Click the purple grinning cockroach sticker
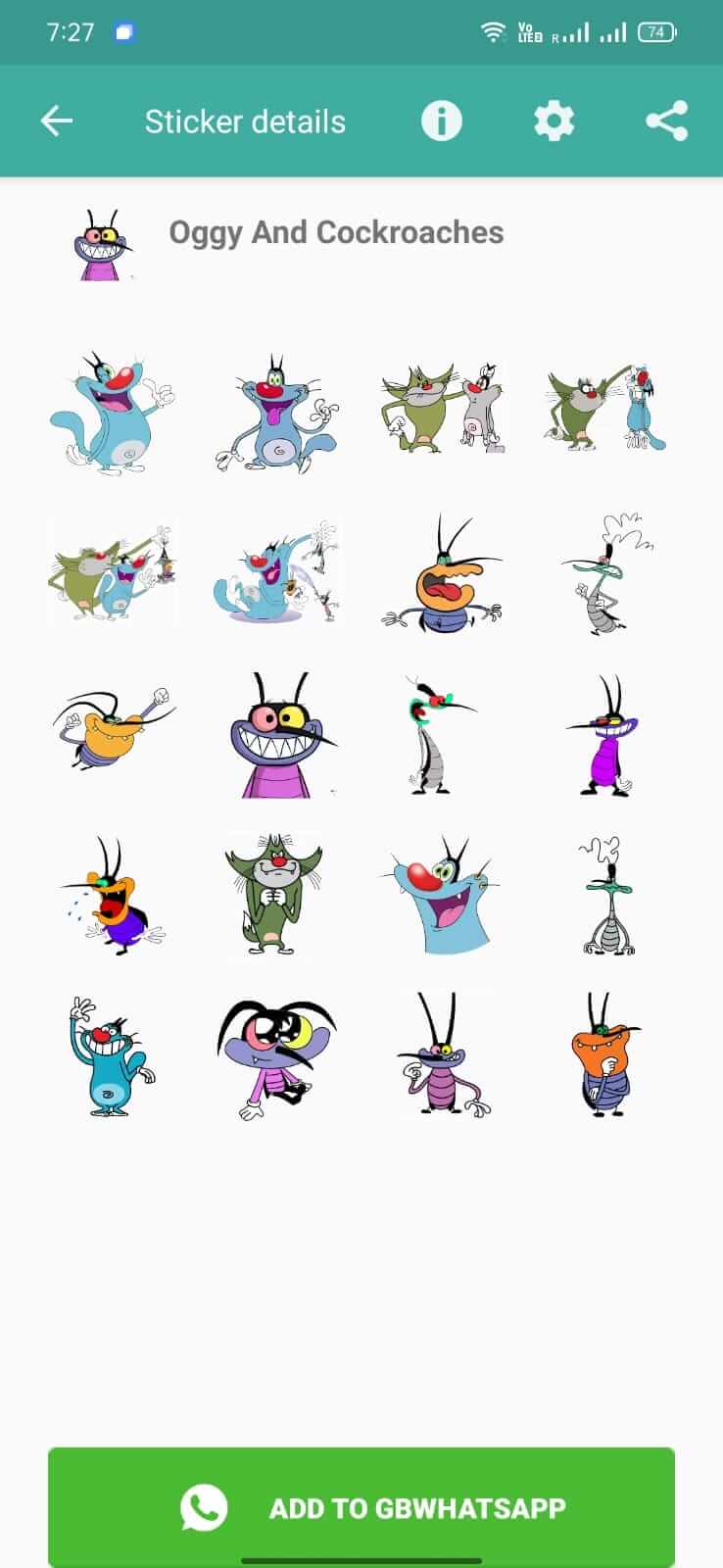 (x=275, y=733)
